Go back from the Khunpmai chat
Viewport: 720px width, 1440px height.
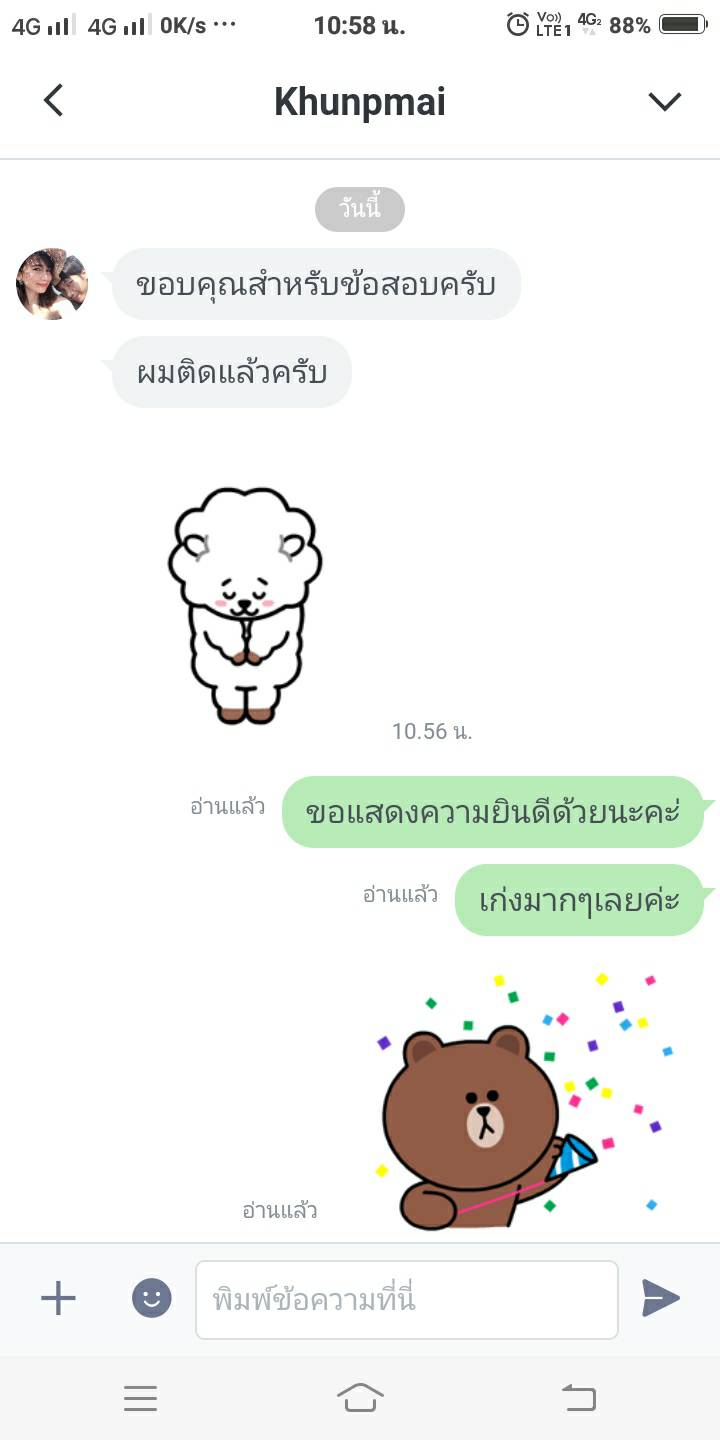pyautogui.click(x=54, y=101)
